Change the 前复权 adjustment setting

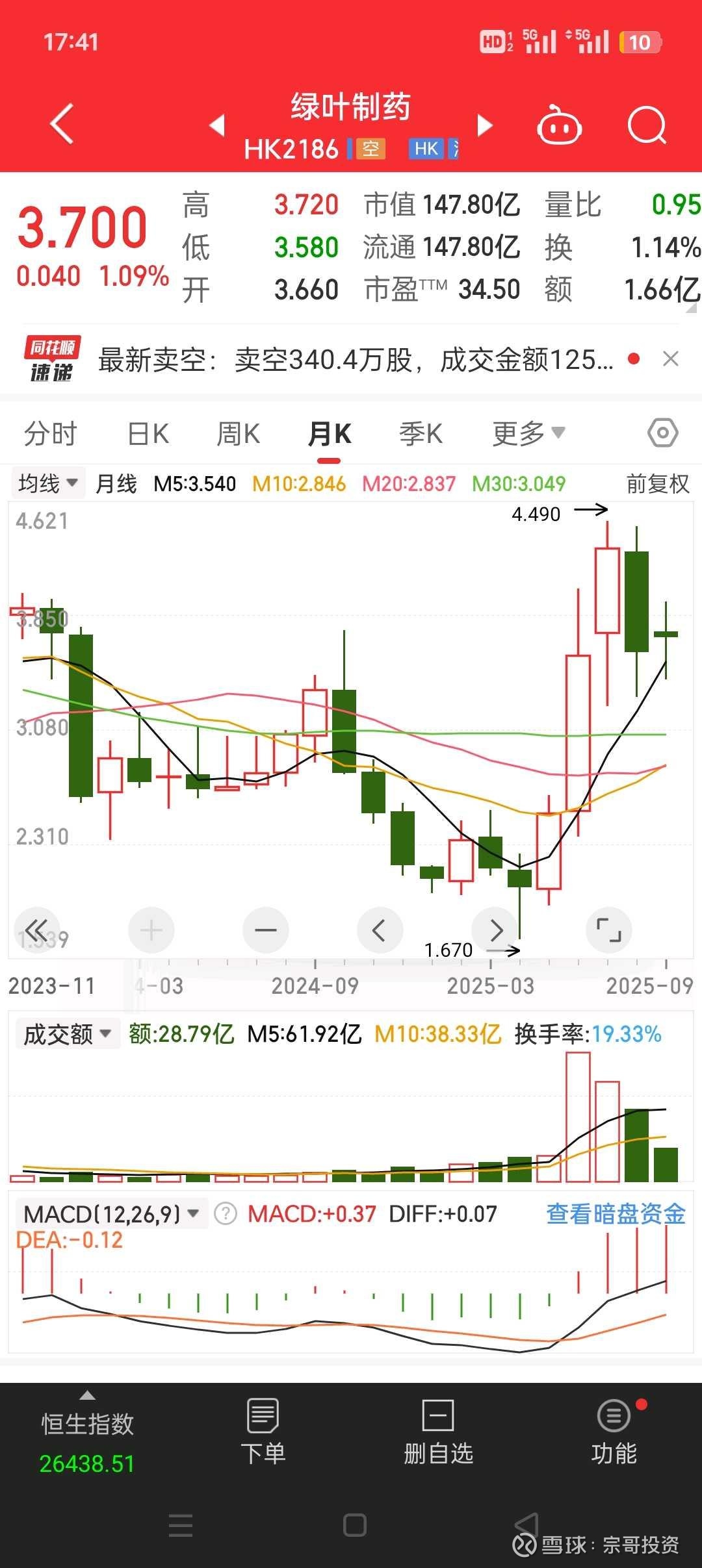657,483
